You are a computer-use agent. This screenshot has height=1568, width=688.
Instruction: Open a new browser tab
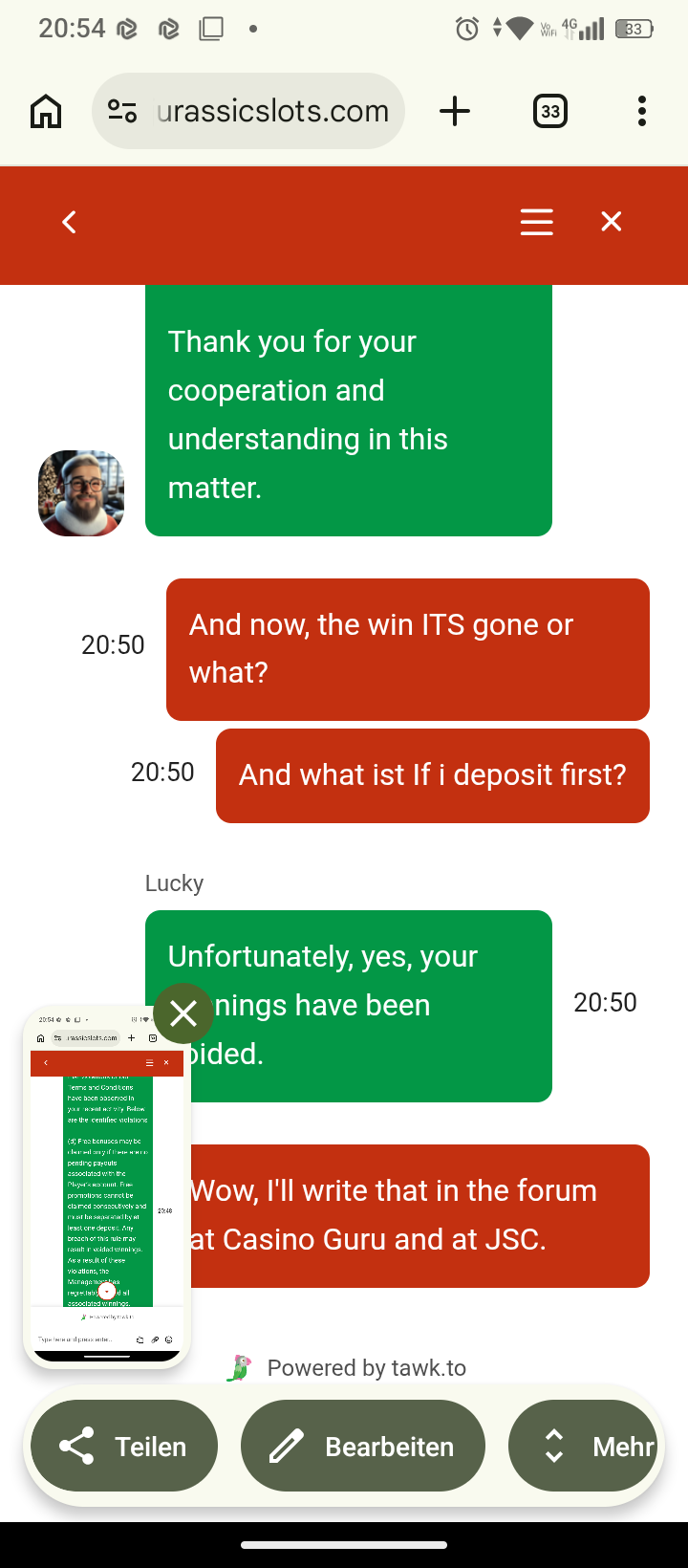(x=455, y=112)
